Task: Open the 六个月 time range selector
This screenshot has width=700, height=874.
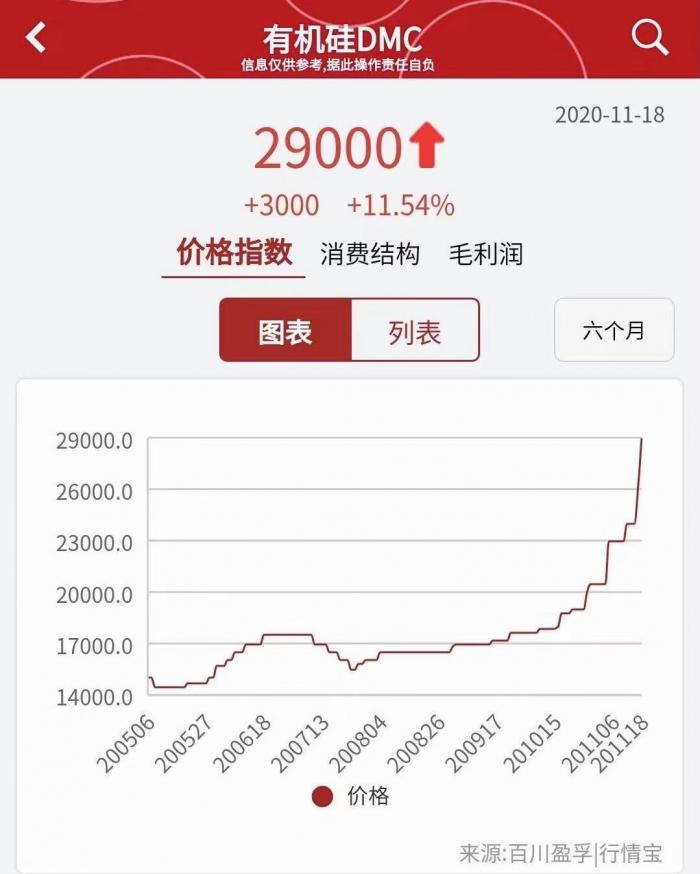Action: point(614,331)
